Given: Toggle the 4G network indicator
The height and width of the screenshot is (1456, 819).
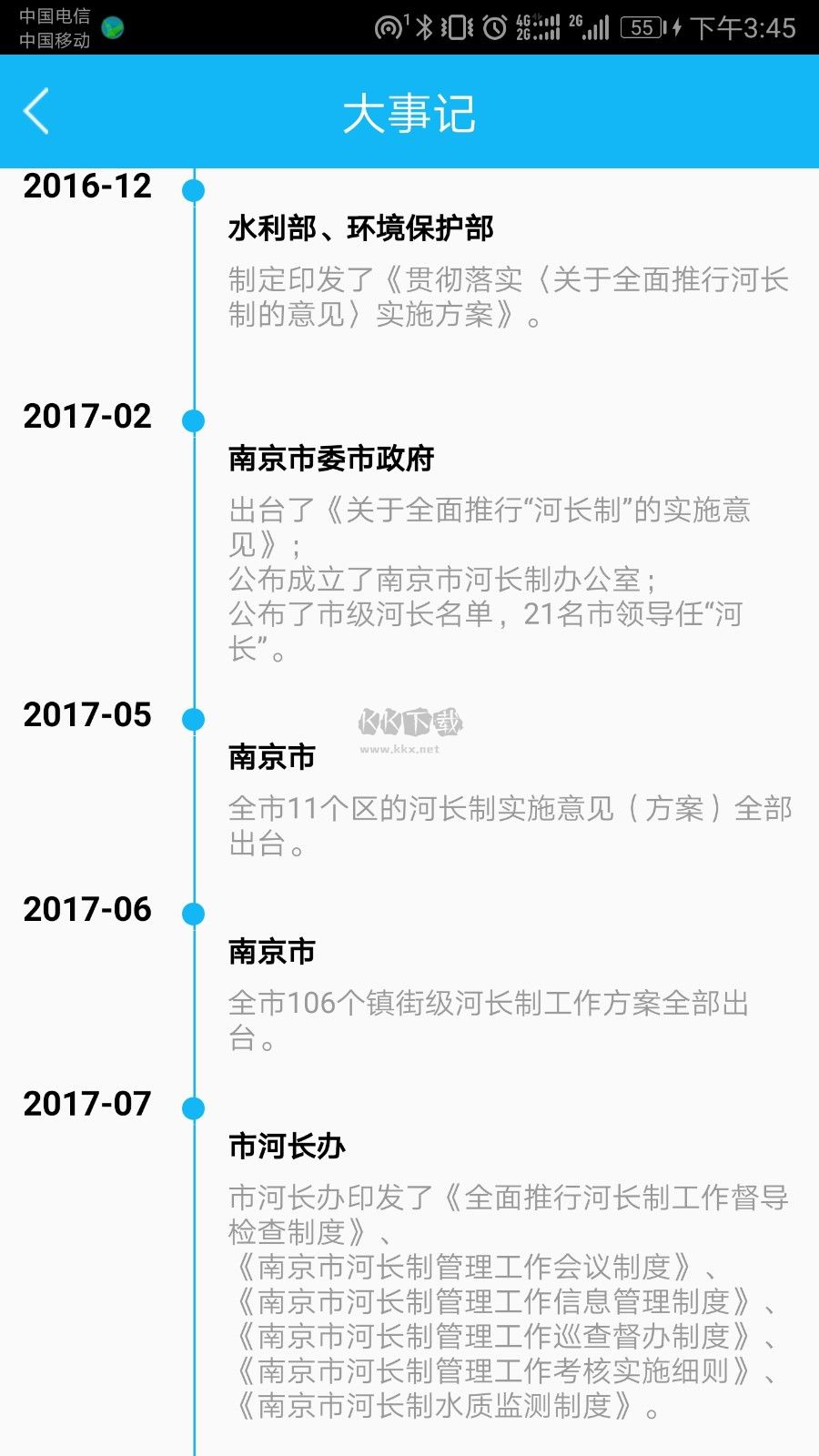Looking at the screenshot, I should click(x=537, y=27).
